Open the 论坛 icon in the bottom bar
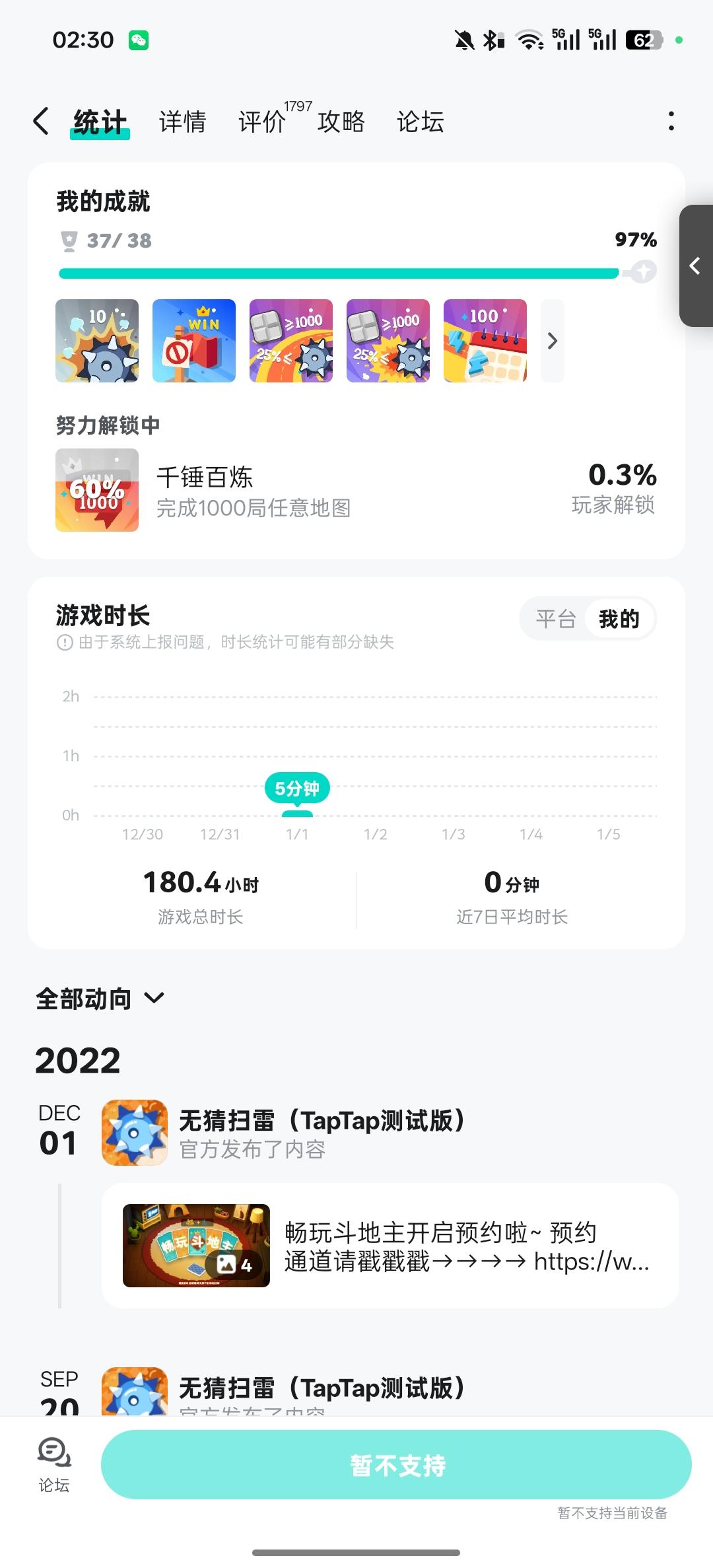 [54, 1464]
